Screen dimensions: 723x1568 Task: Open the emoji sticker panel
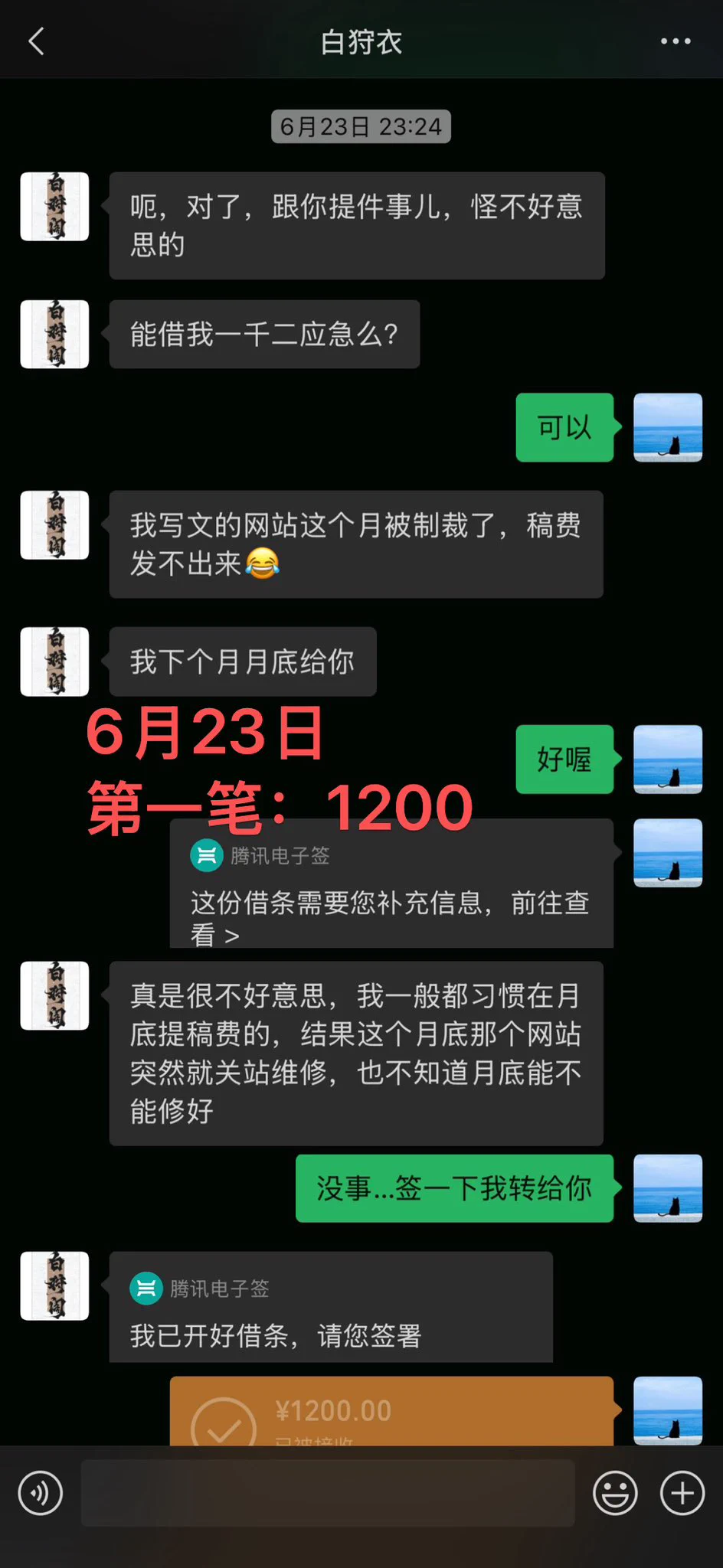(615, 1492)
